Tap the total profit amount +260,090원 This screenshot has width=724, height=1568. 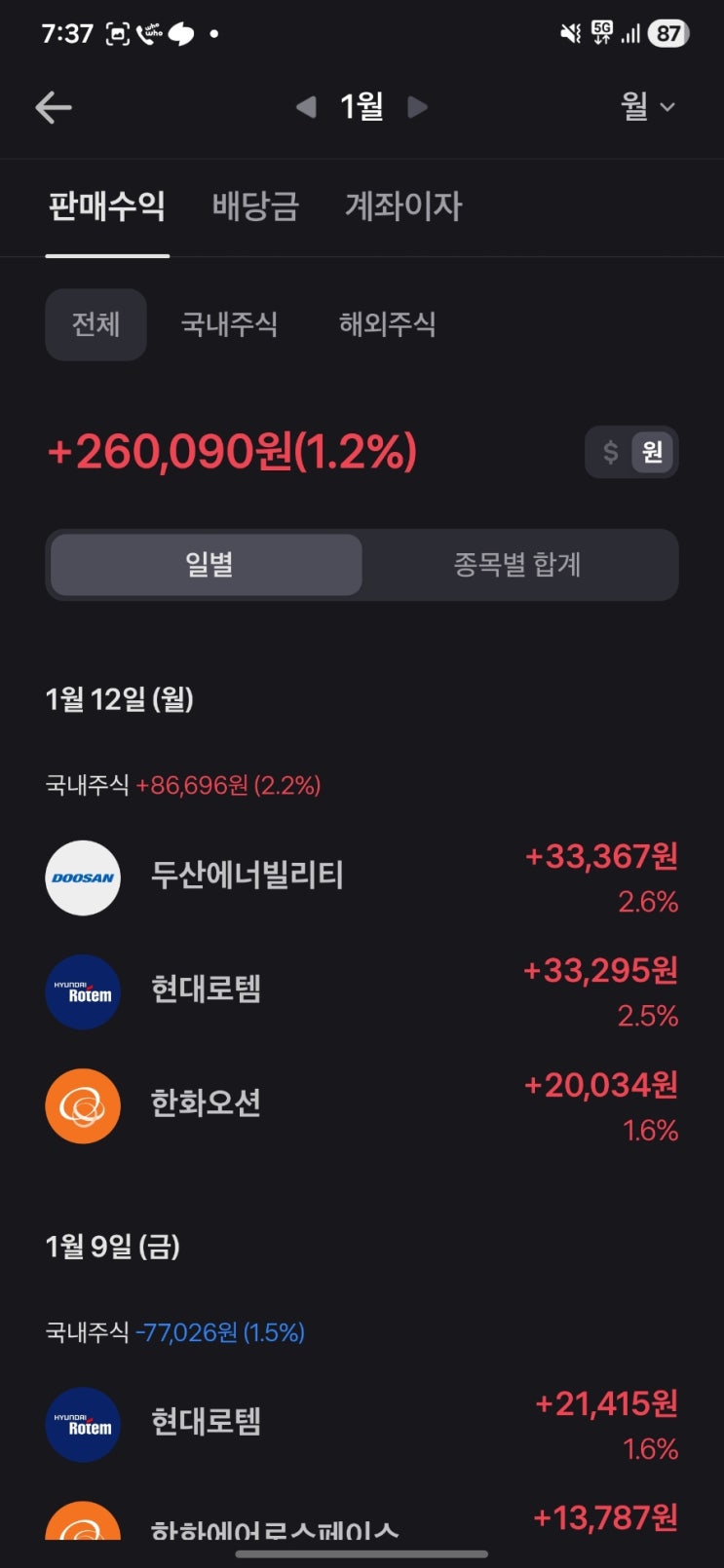(x=232, y=451)
